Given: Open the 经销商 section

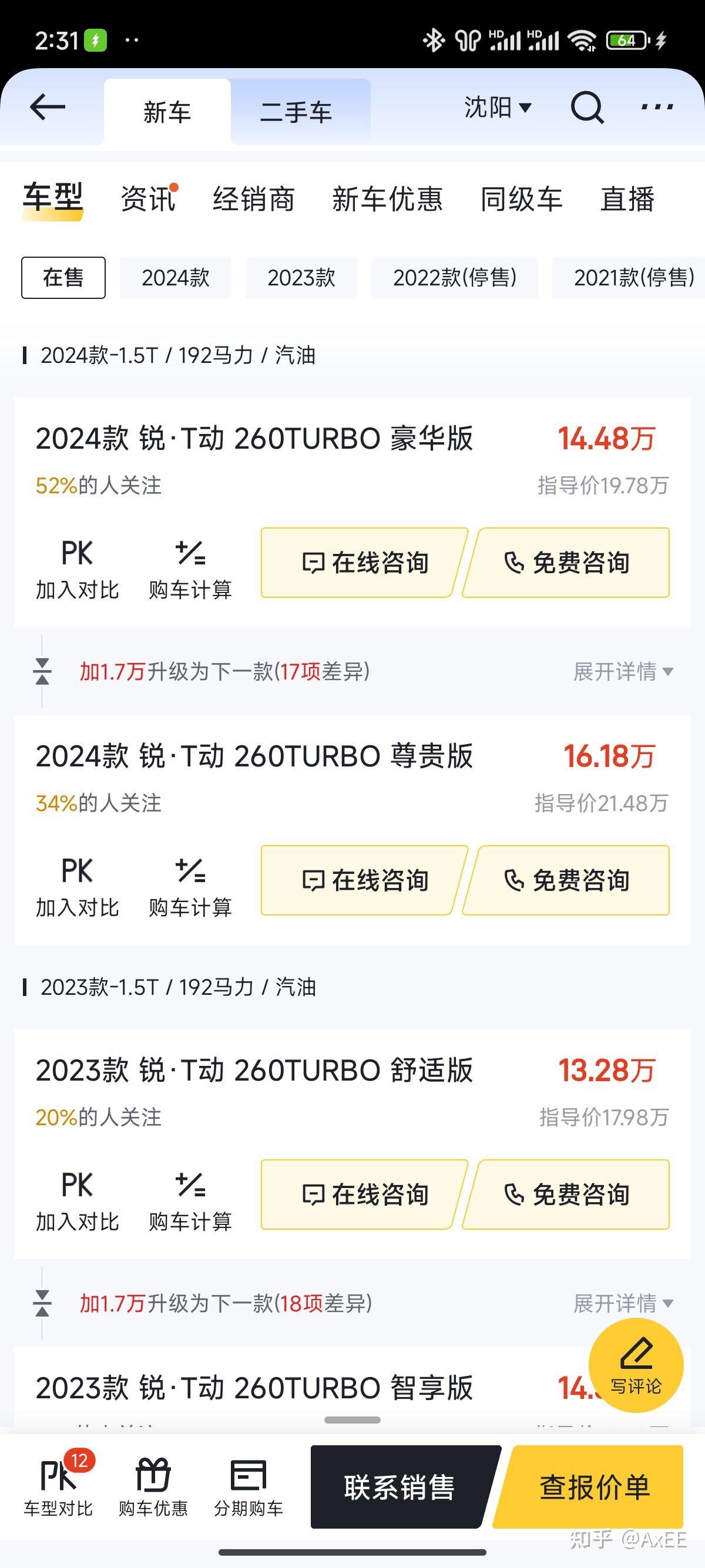Looking at the screenshot, I should click(254, 200).
